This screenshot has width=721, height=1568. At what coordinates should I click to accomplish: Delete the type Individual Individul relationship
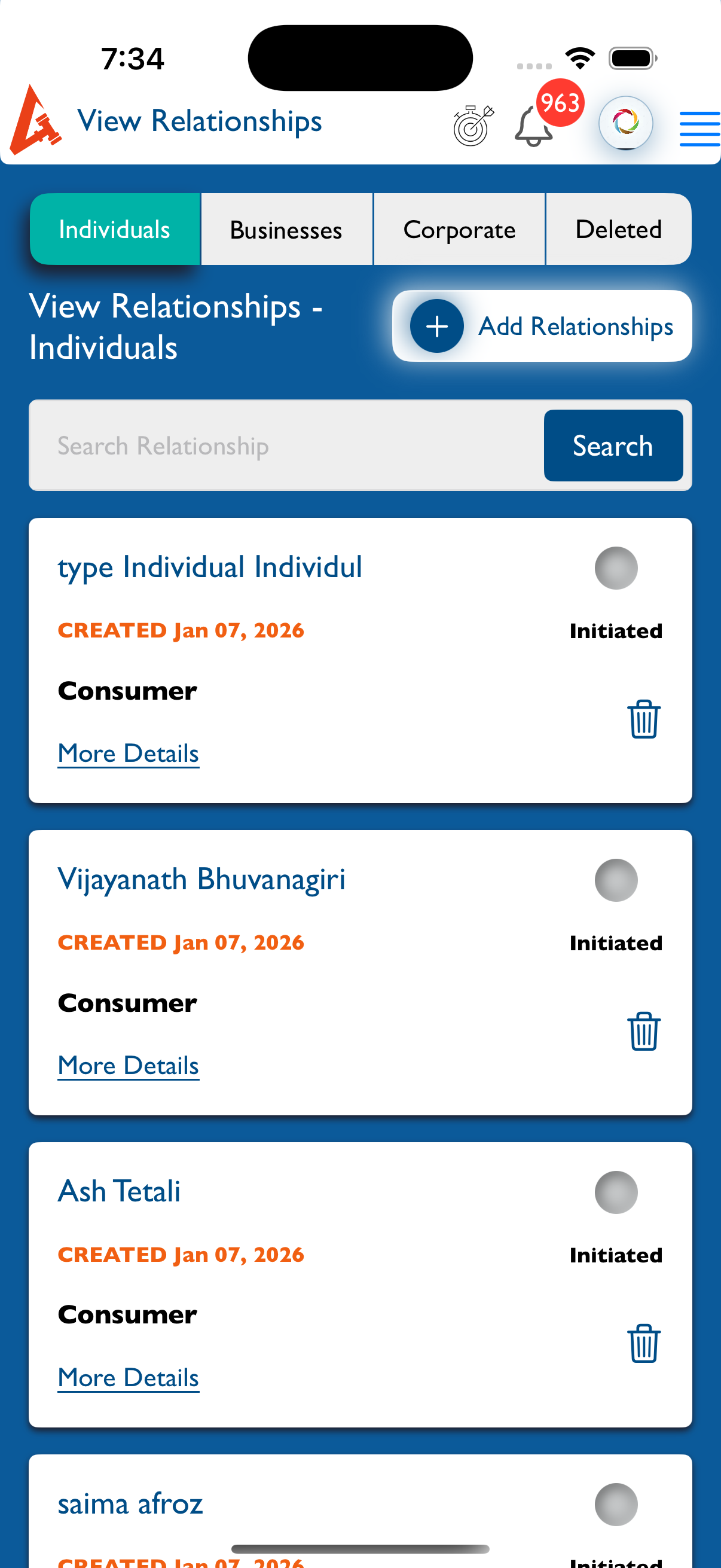(x=644, y=719)
